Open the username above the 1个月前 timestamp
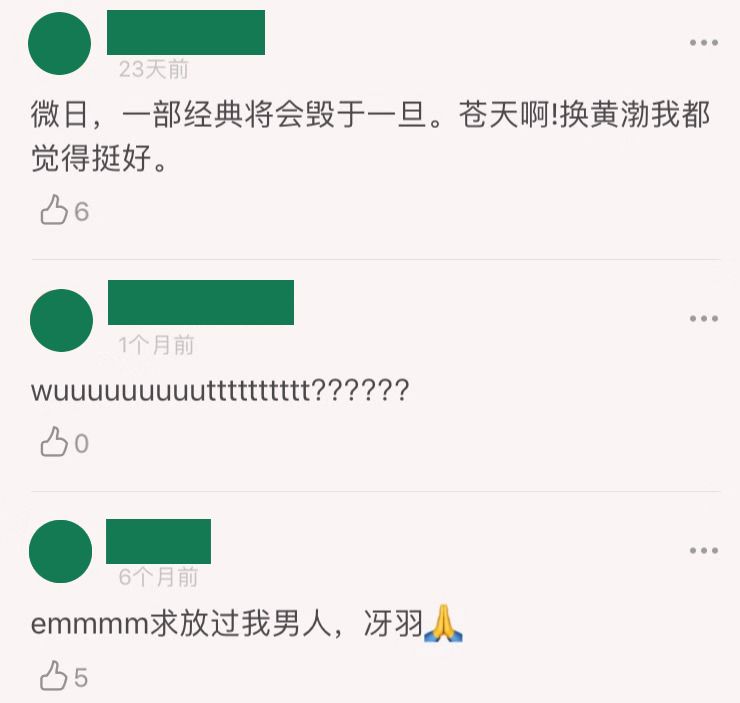 (x=200, y=302)
